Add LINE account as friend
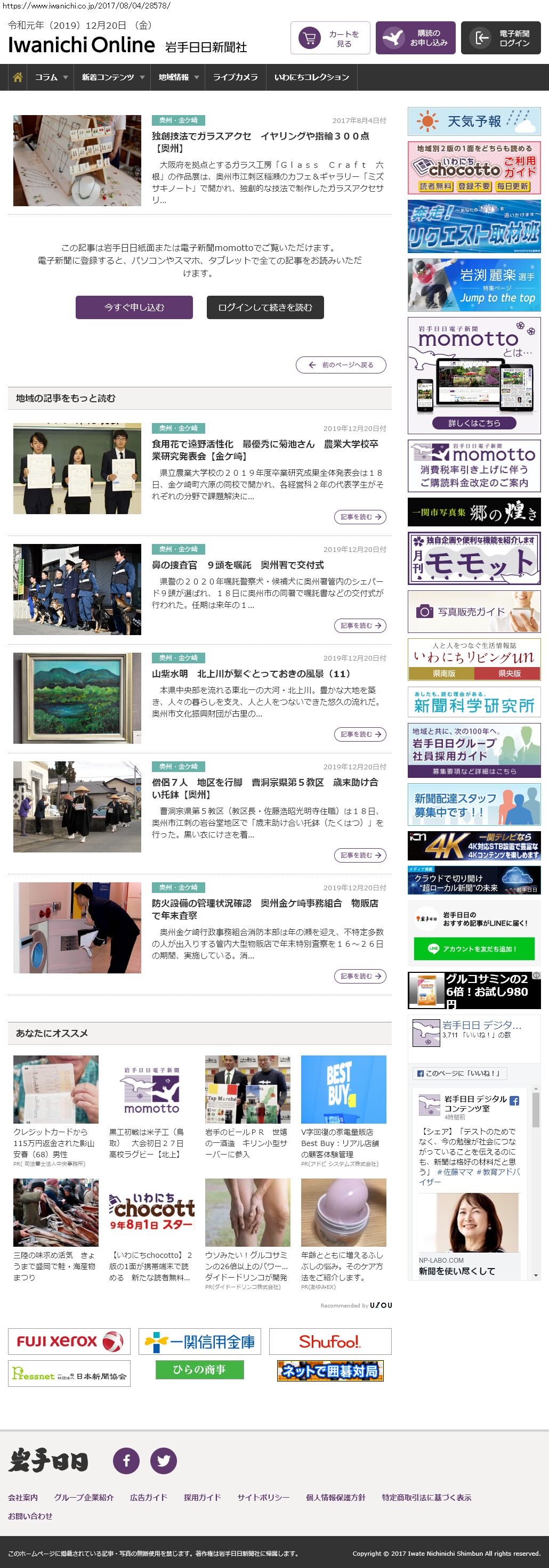Viewport: 549px width, 1568px height. point(473,948)
